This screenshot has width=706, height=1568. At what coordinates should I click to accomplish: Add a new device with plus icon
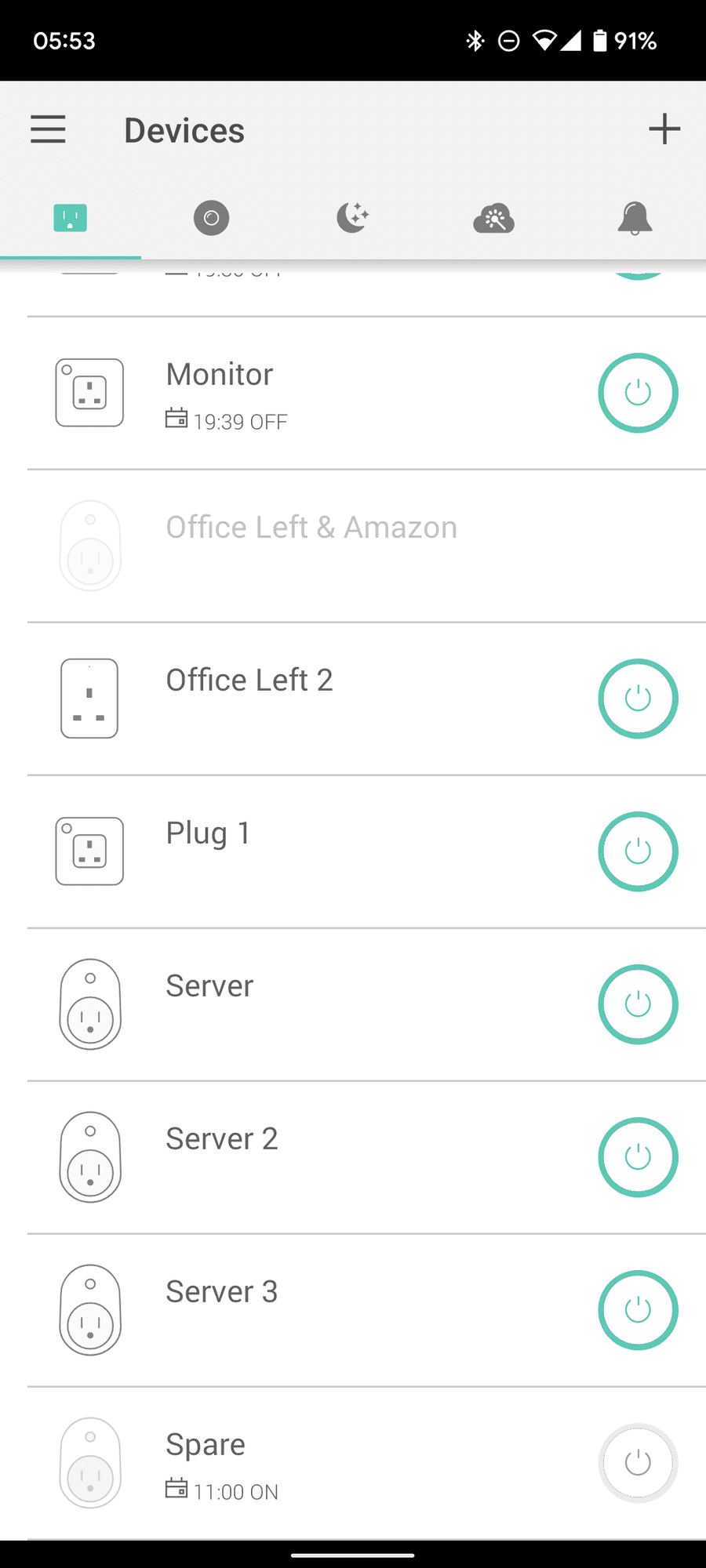coord(664,129)
